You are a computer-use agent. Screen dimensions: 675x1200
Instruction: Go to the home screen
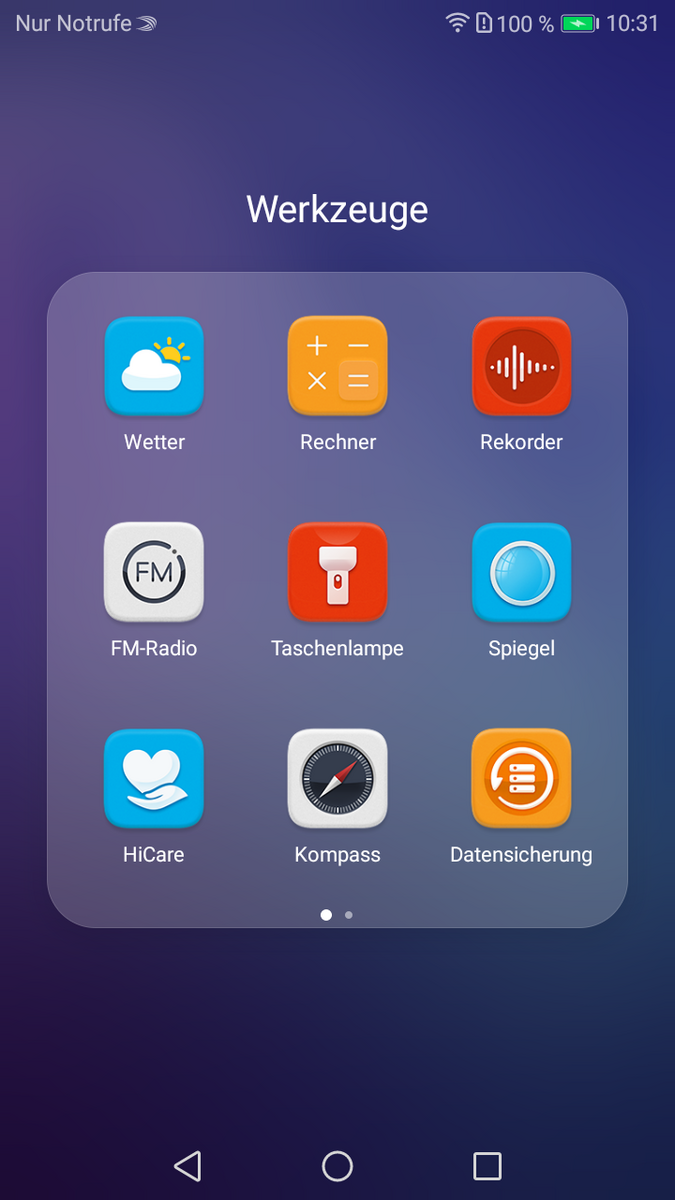point(338,1166)
